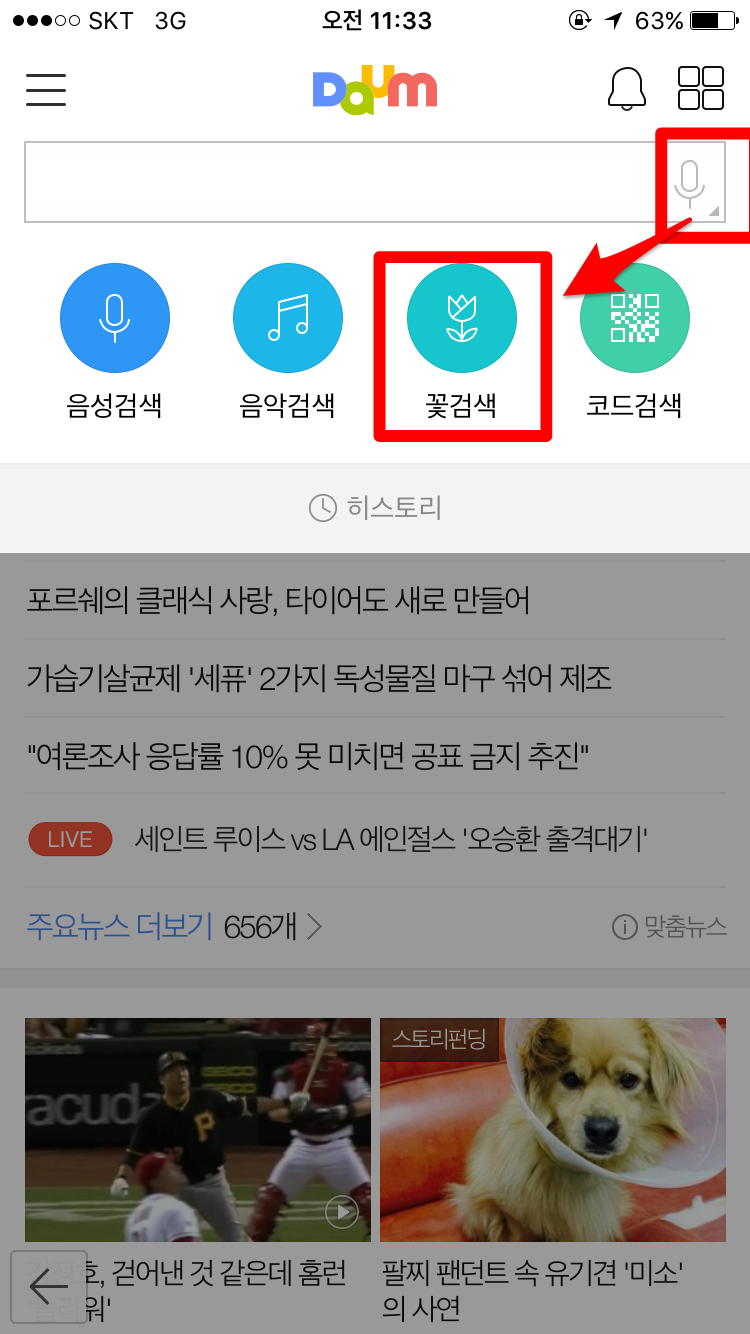Tap the microphone icon in search box
750x1334 pixels.
pos(690,182)
